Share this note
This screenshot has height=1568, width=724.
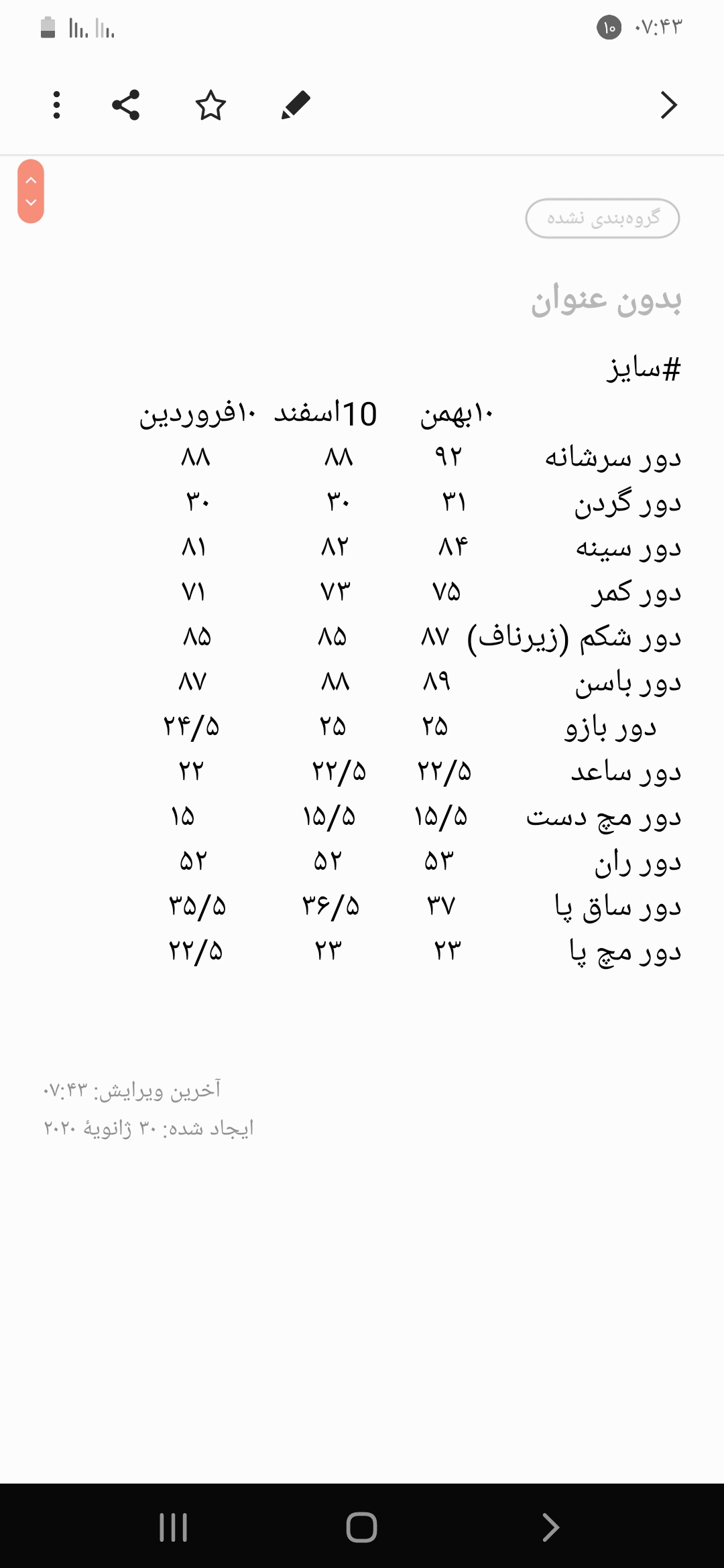click(125, 105)
